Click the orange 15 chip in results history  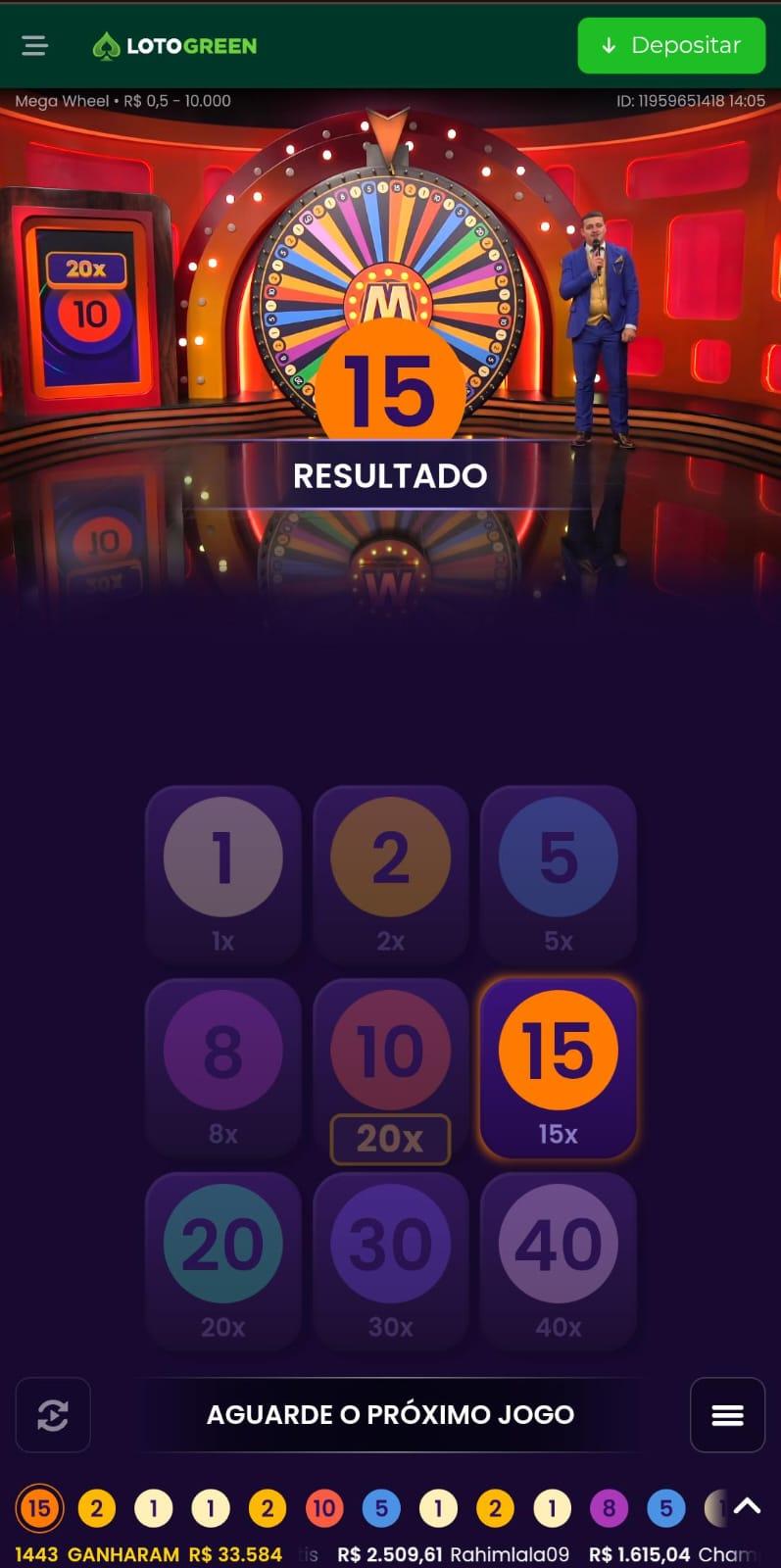39,1507
